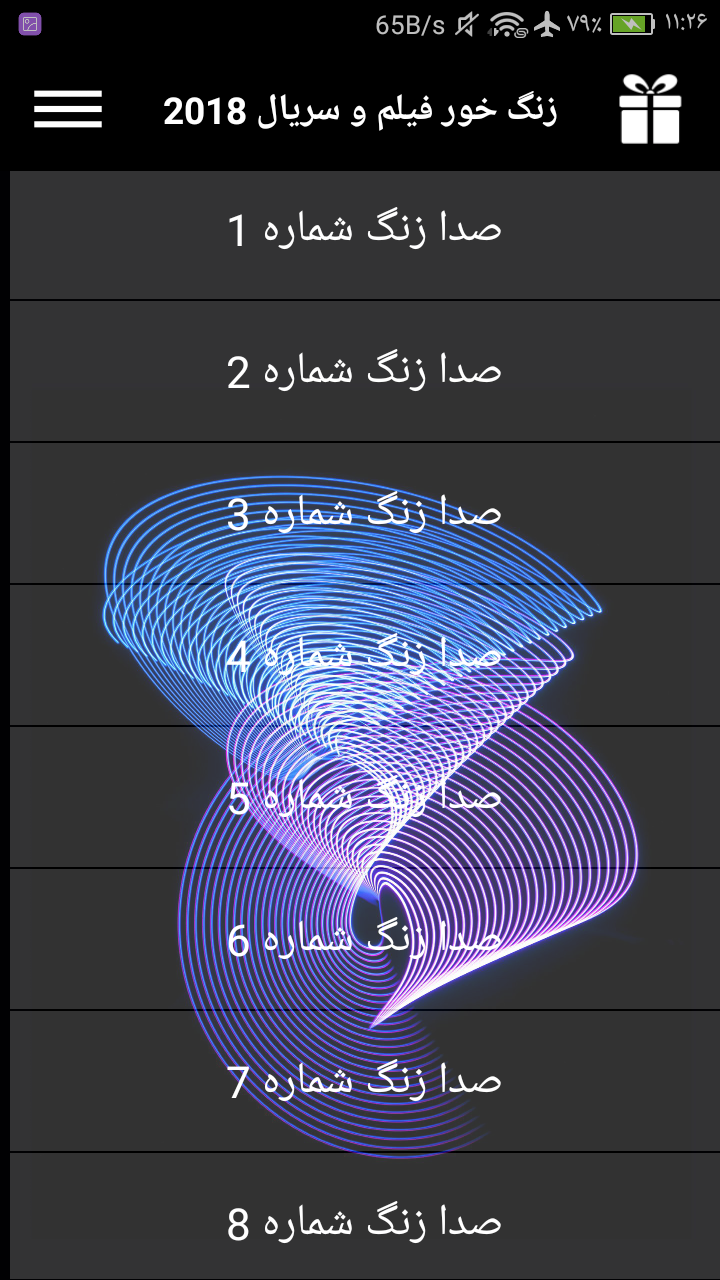Choose صدا زنگ شماره 4
720x1280 pixels.
click(x=365, y=655)
